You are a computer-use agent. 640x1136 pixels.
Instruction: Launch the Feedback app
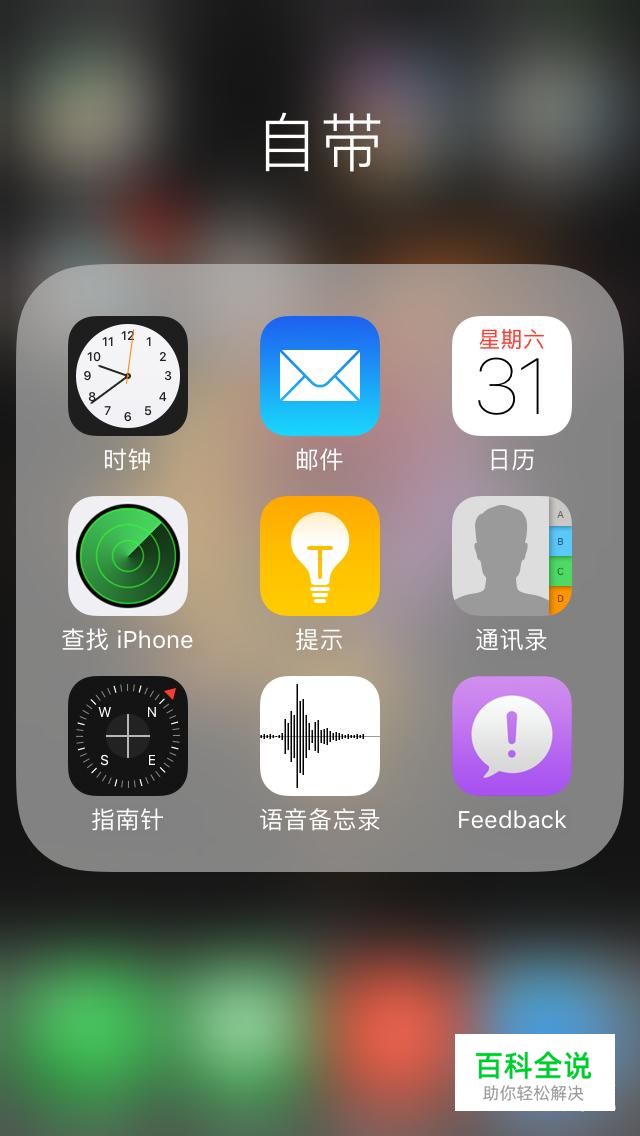click(512, 736)
